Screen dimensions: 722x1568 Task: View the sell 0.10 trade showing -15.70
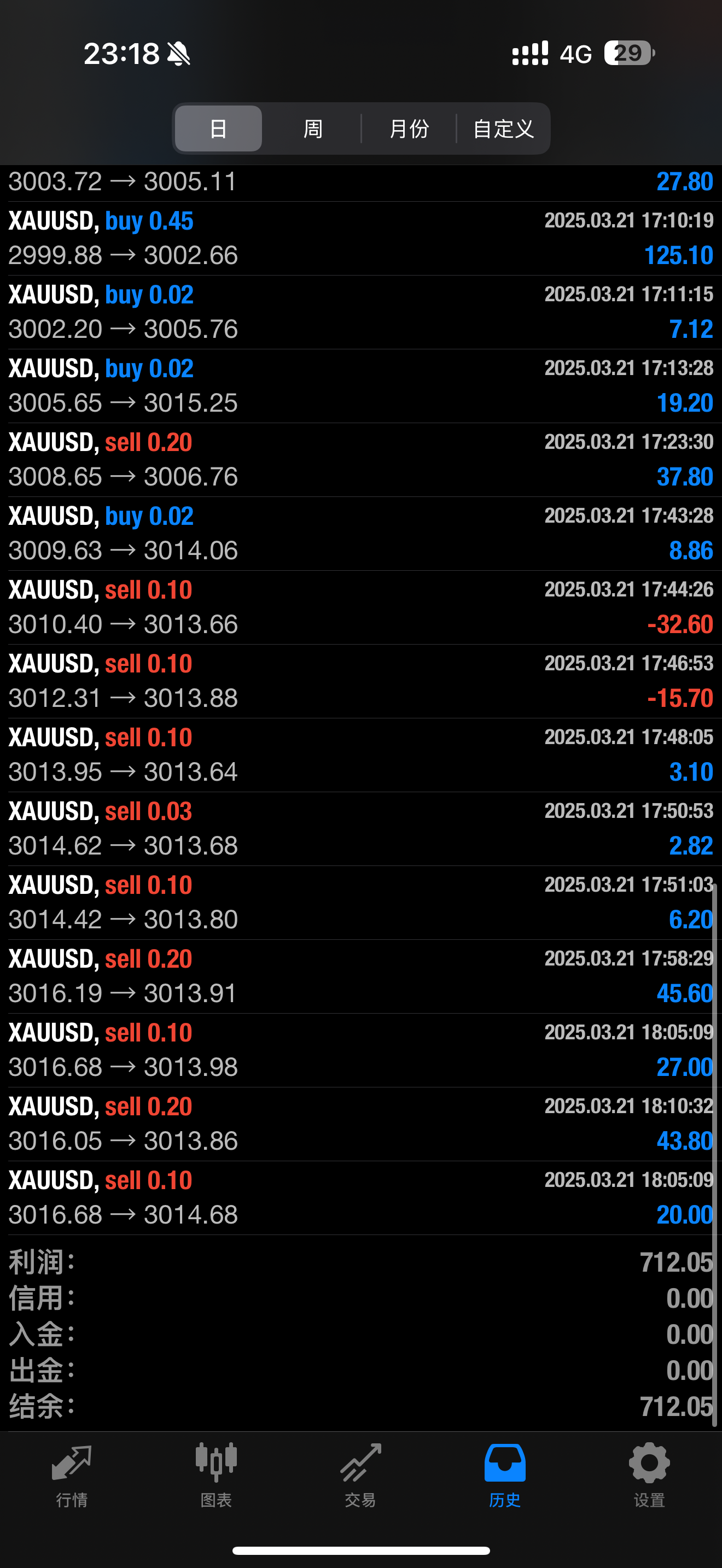[360, 681]
